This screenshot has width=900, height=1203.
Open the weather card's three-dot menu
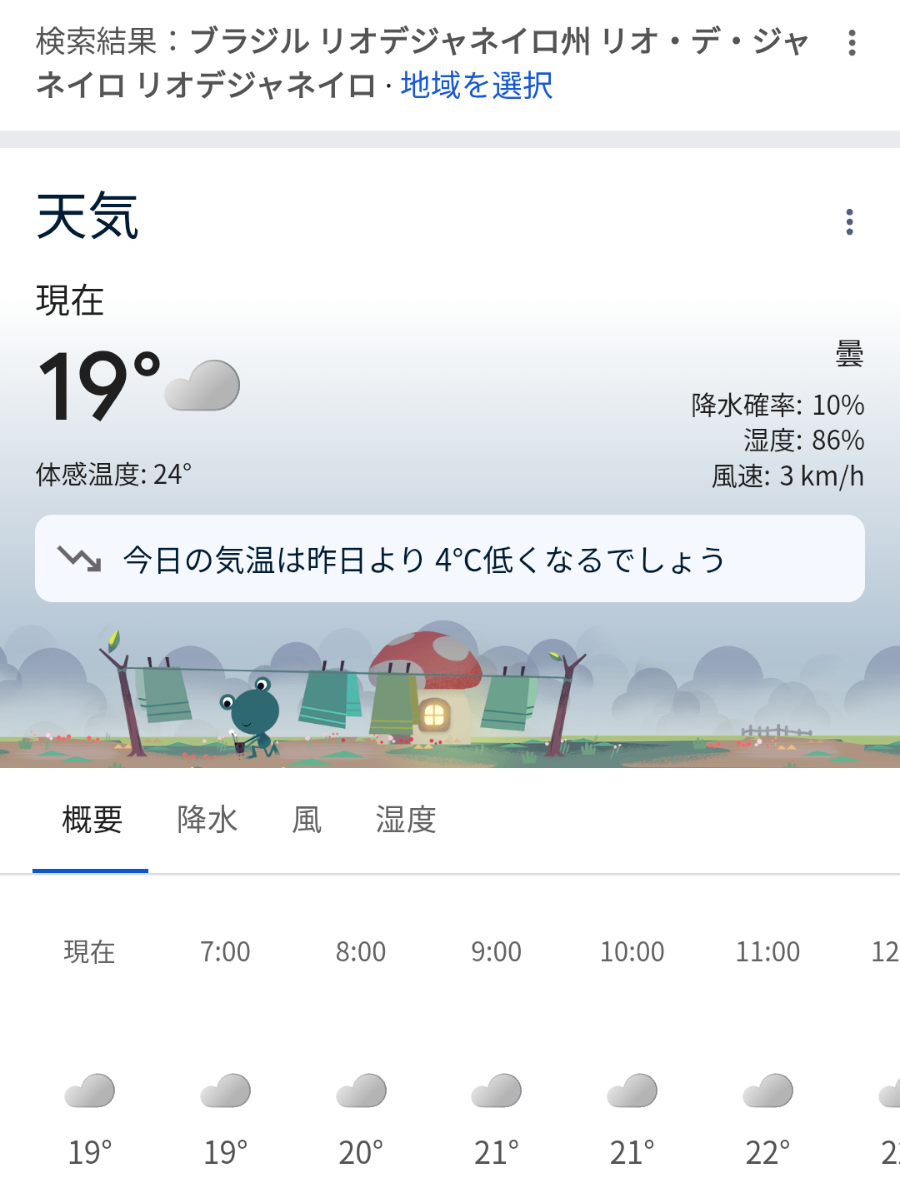849,222
